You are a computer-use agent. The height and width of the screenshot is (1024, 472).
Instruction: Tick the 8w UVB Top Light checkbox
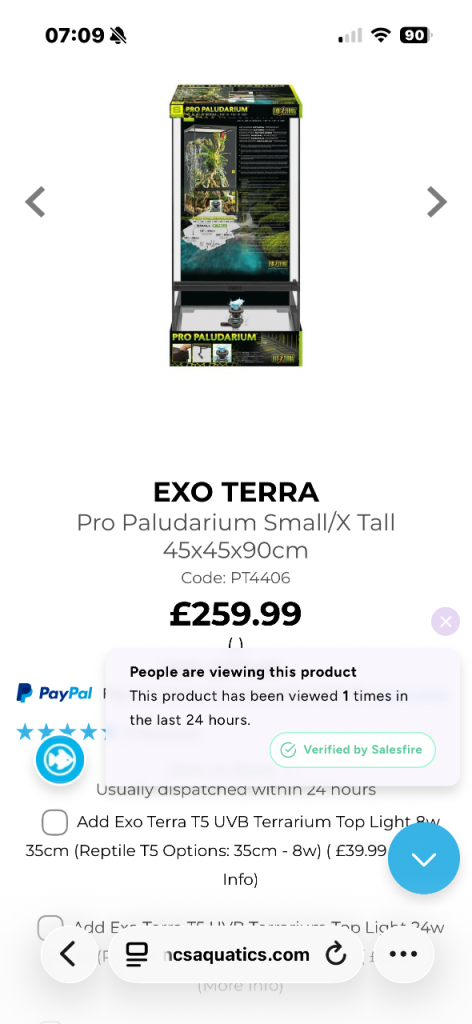click(x=55, y=822)
